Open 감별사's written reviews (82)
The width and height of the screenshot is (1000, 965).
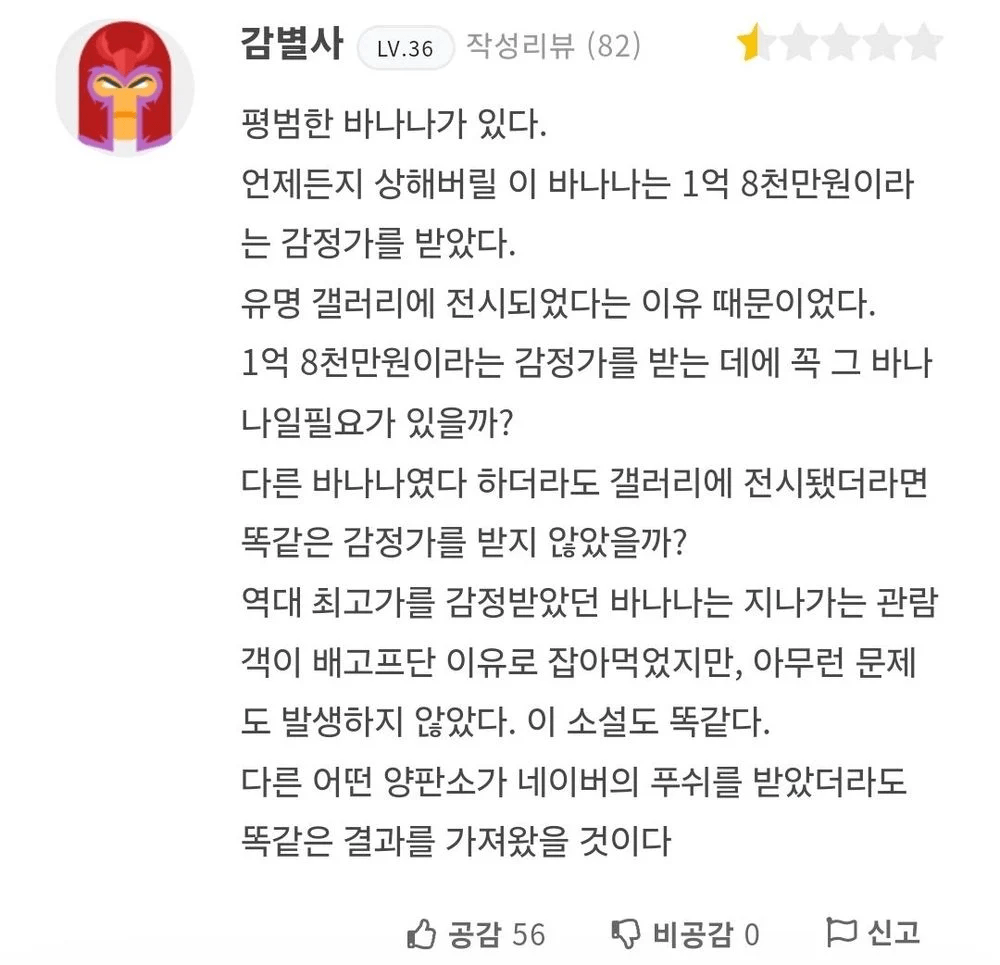click(x=552, y=45)
